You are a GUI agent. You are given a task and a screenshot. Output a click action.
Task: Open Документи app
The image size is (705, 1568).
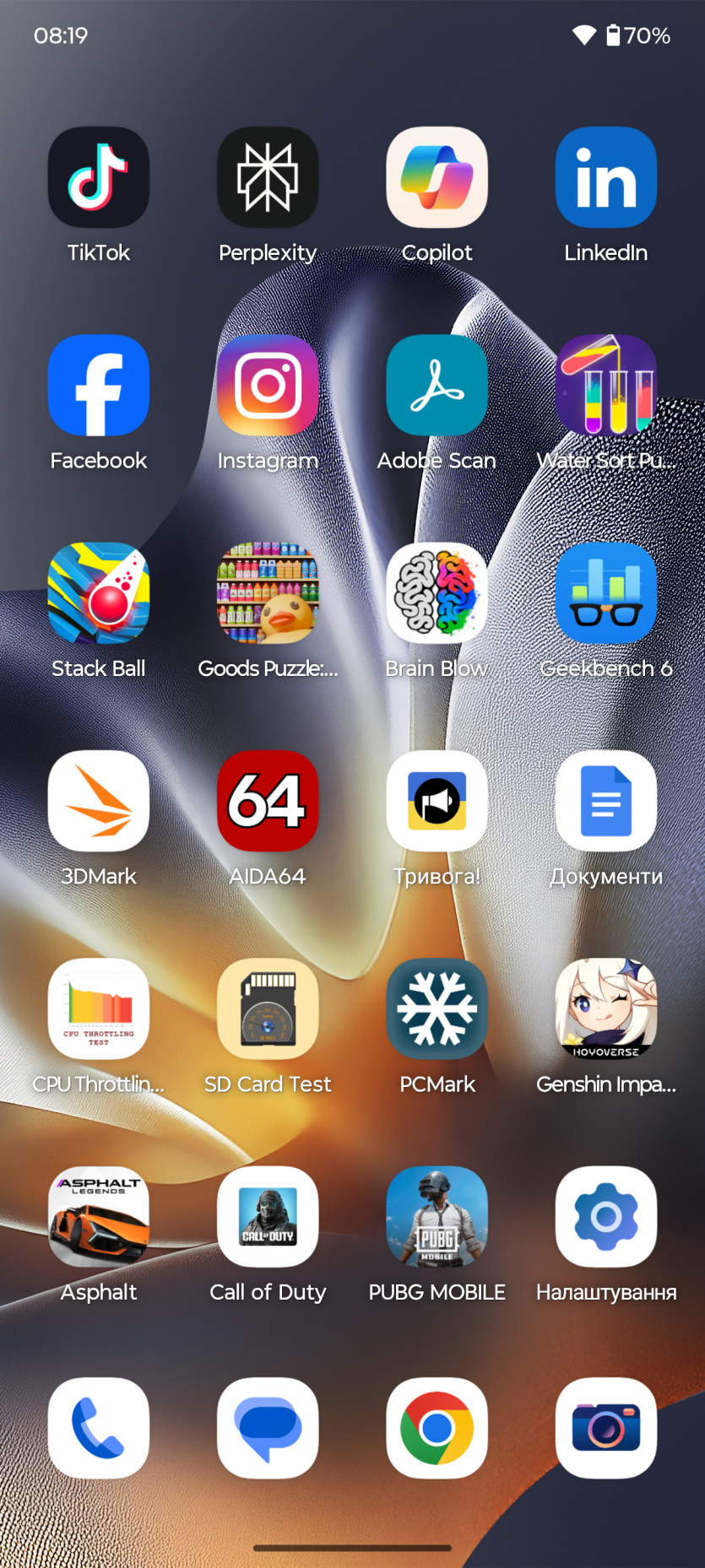(x=605, y=801)
